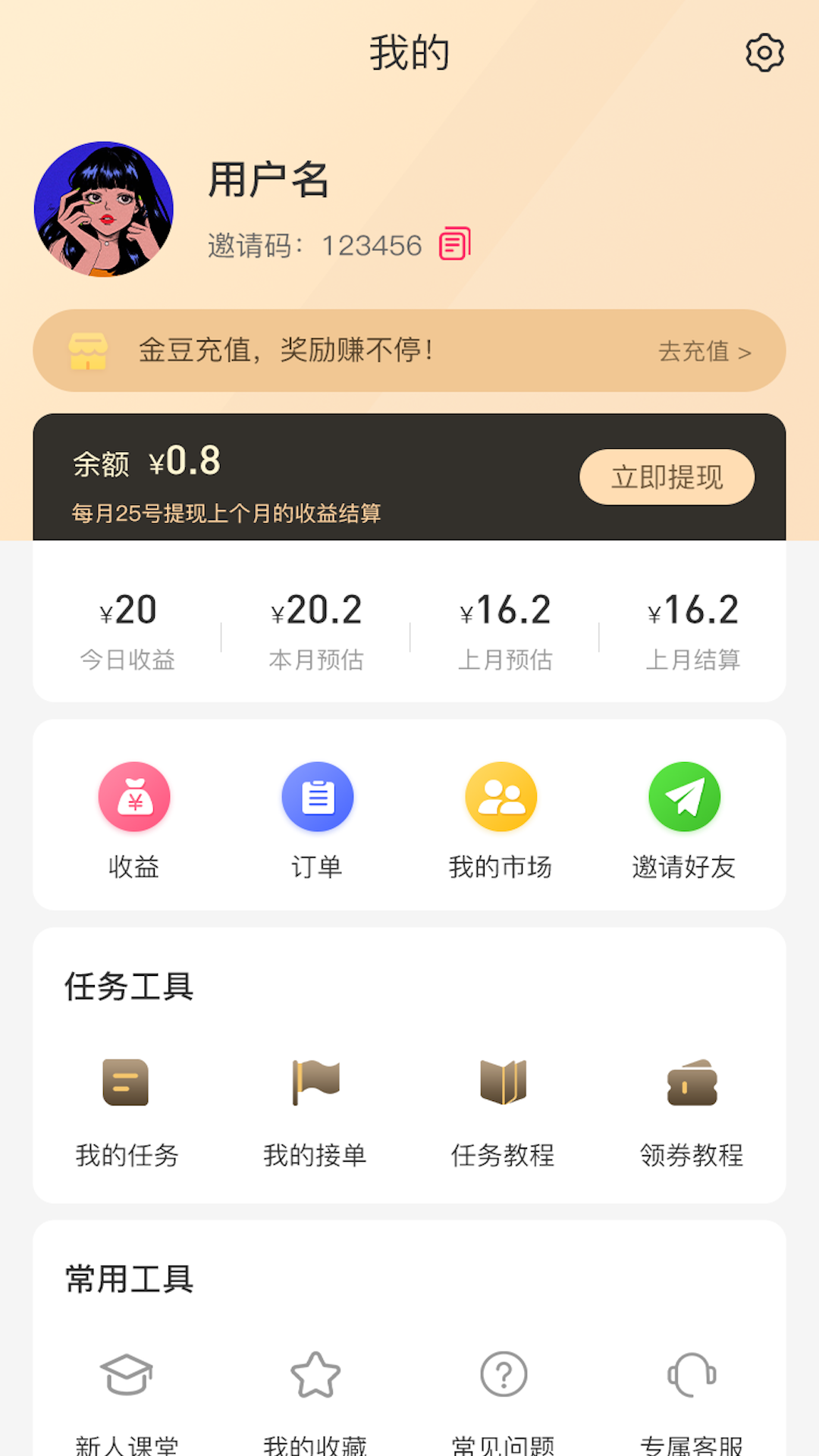819x1456 pixels.
Task: Select the 订单 orders icon
Action: [318, 796]
